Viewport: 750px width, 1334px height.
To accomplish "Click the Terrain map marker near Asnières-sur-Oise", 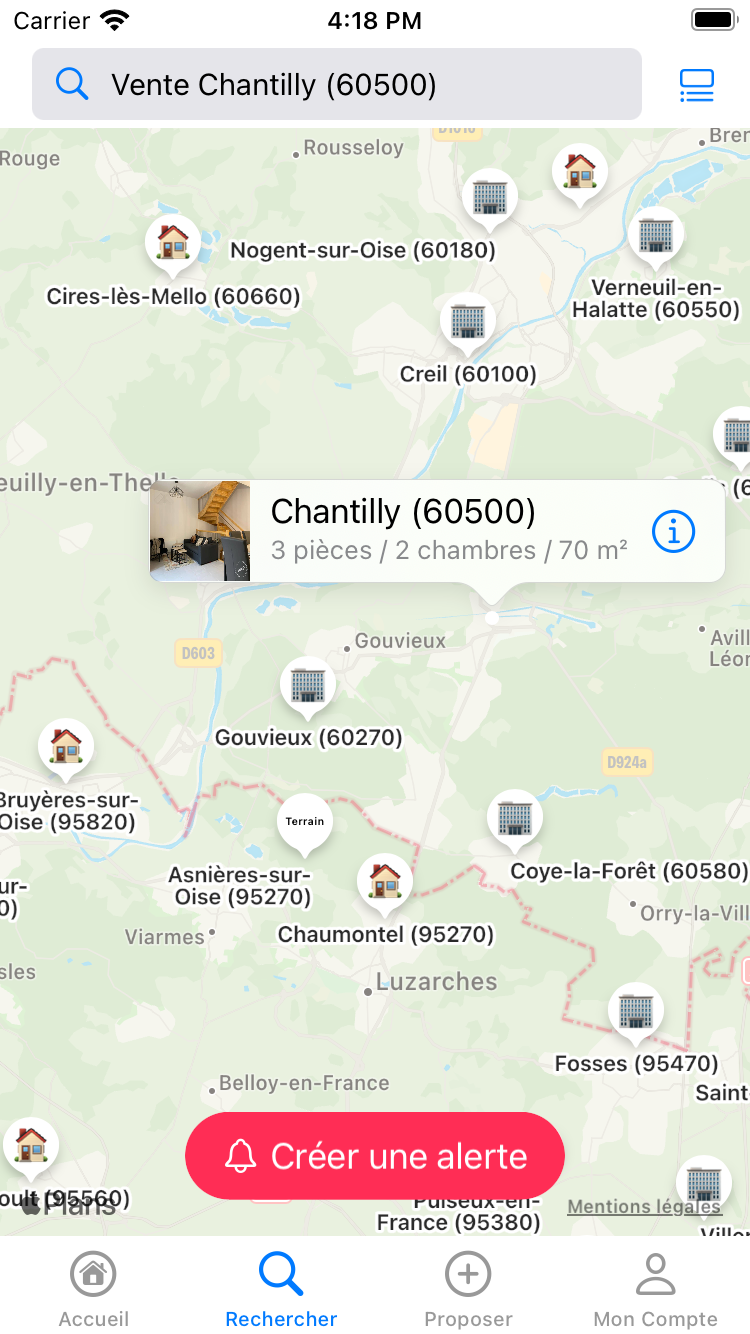I will tap(304, 822).
